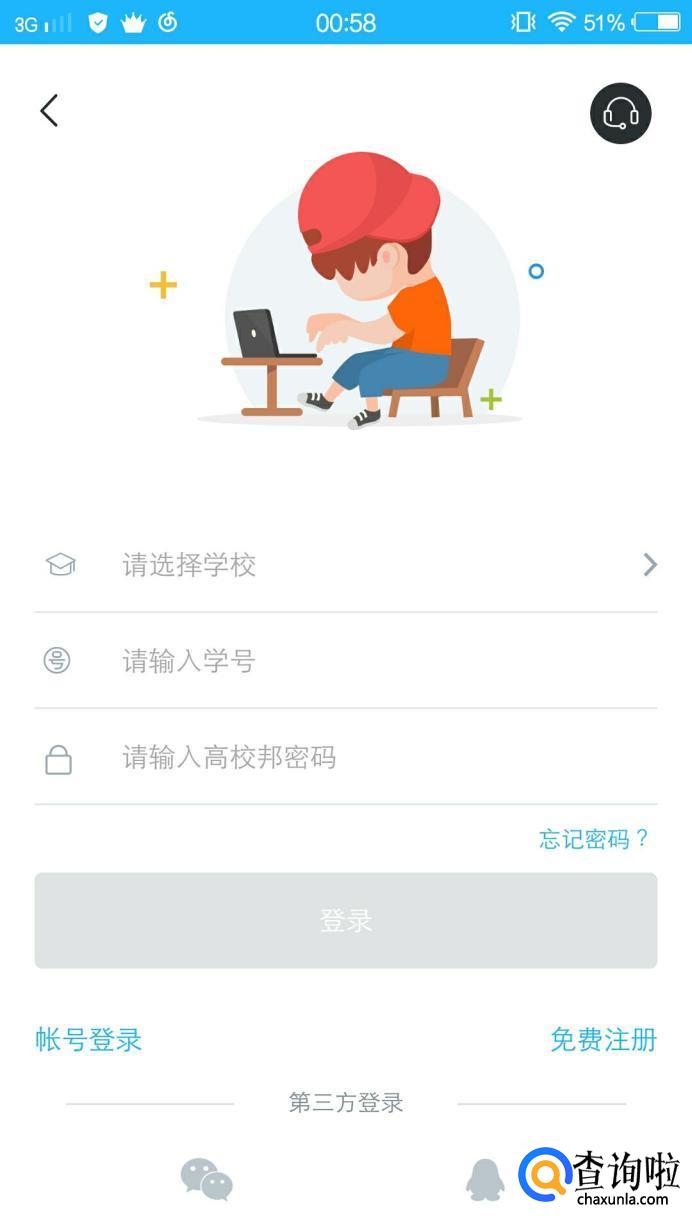Go back using the top-left arrow
Image resolution: width=692 pixels, height=1230 pixels.
[49, 111]
